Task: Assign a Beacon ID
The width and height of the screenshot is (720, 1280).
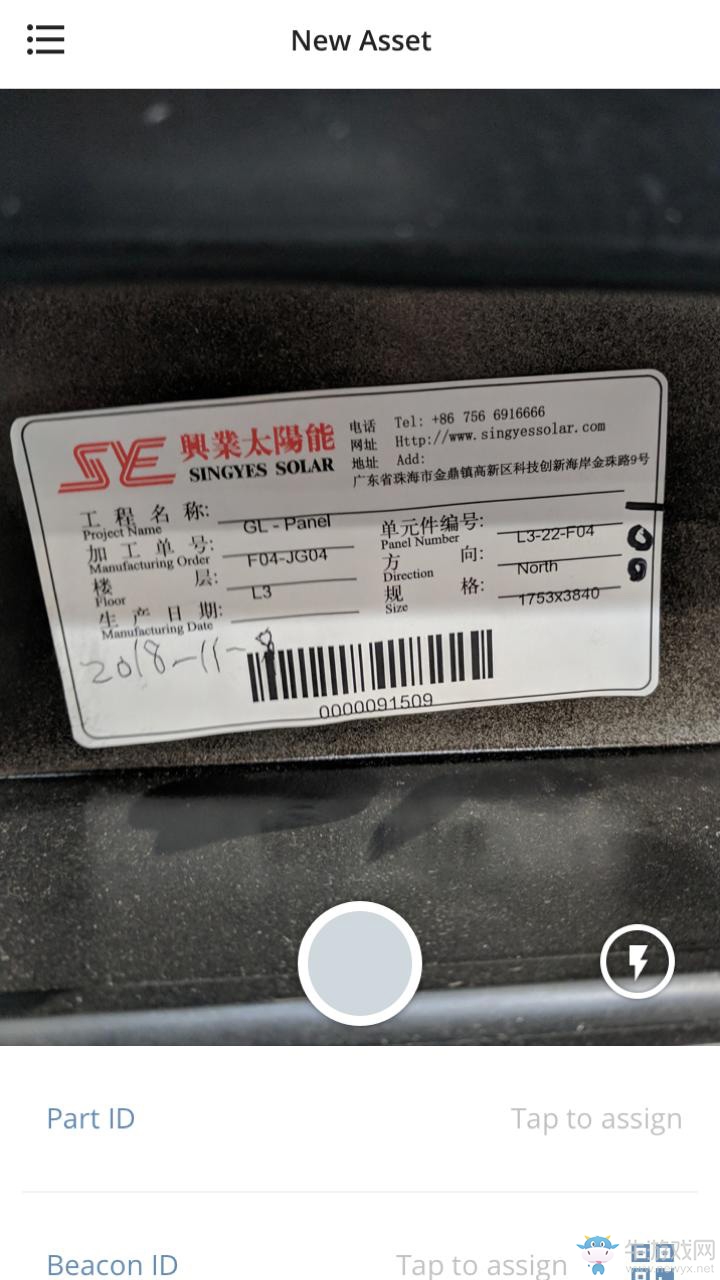Action: click(482, 1264)
